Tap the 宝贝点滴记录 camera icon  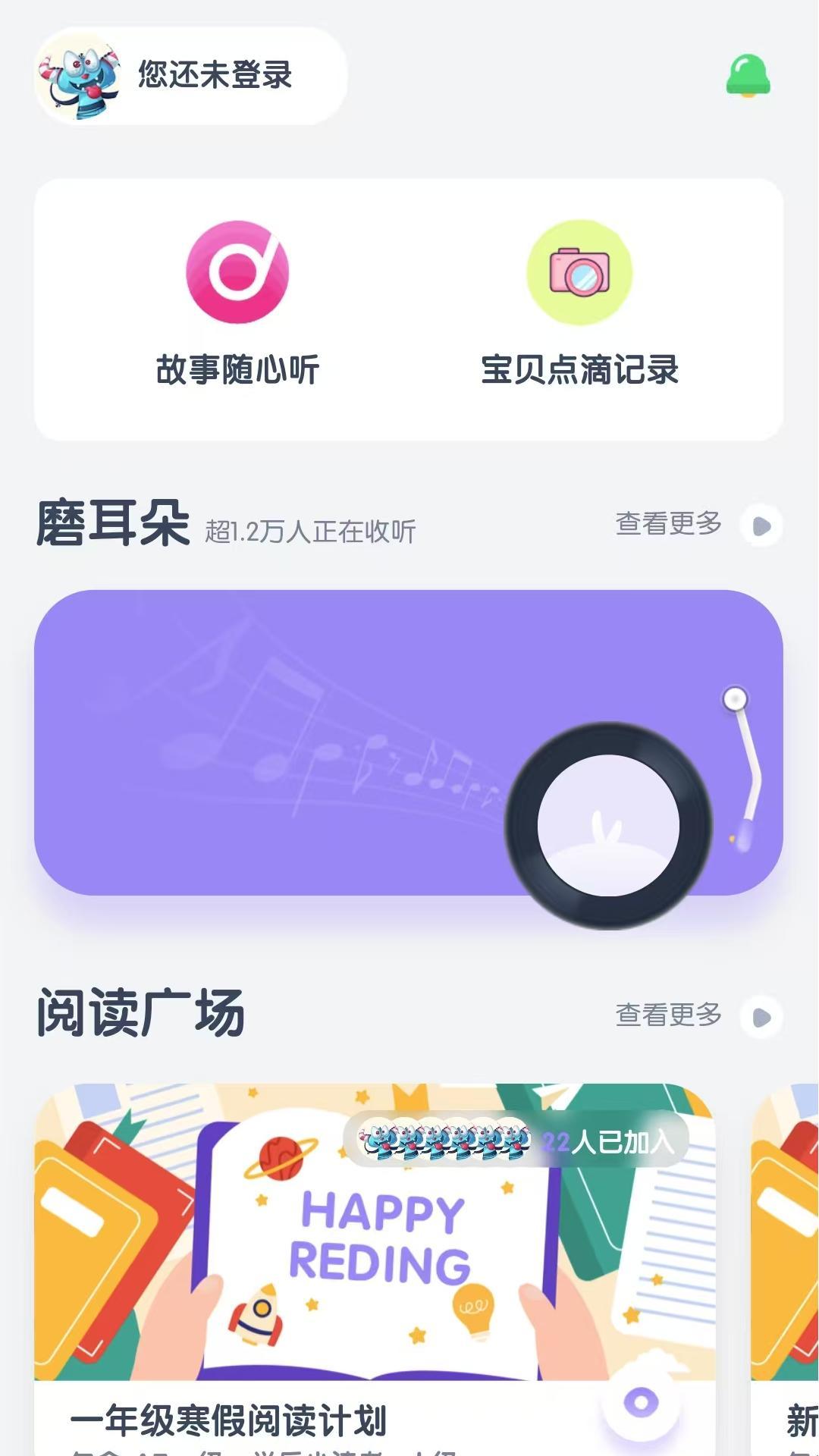(578, 273)
